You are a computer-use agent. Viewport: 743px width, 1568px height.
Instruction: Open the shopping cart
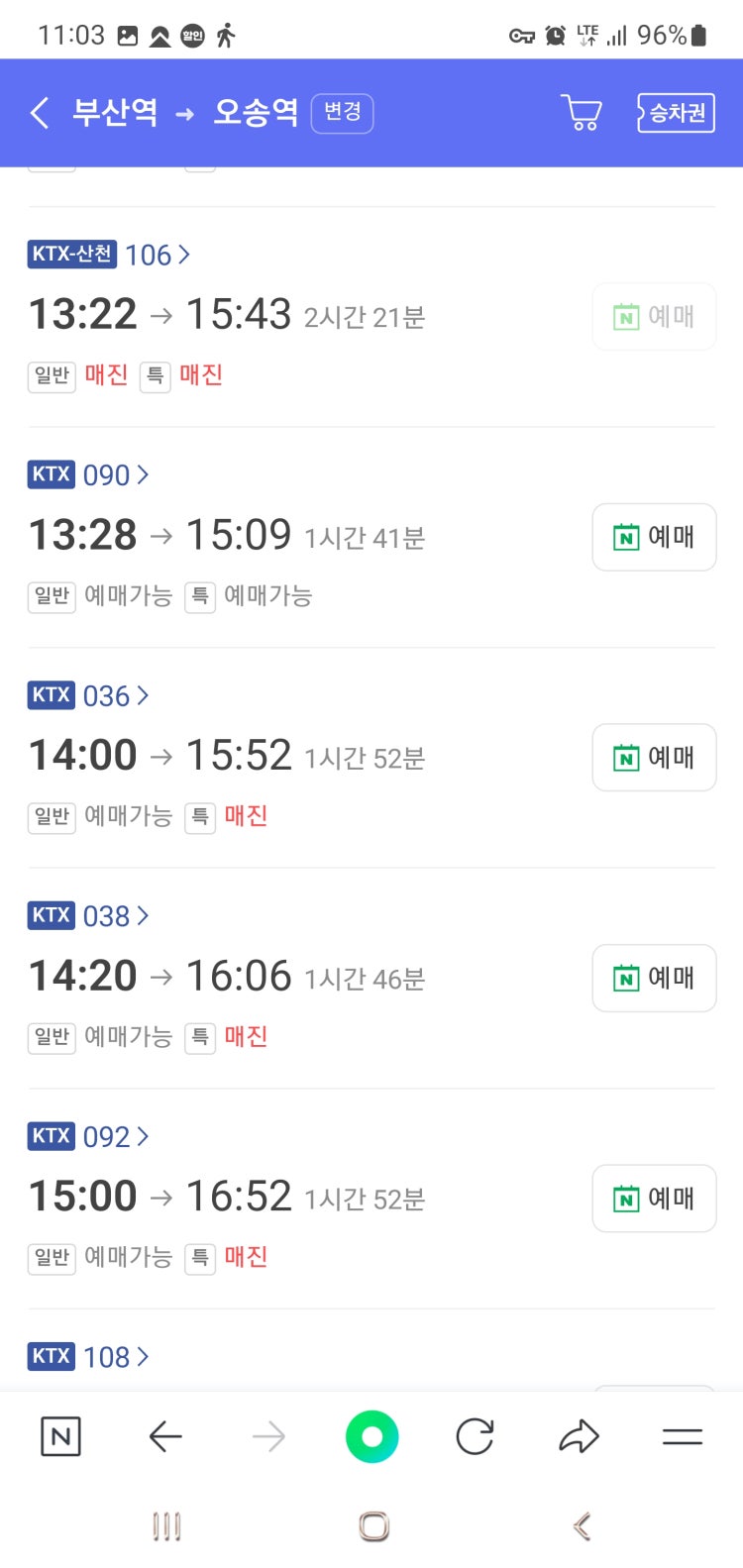pyautogui.click(x=582, y=113)
